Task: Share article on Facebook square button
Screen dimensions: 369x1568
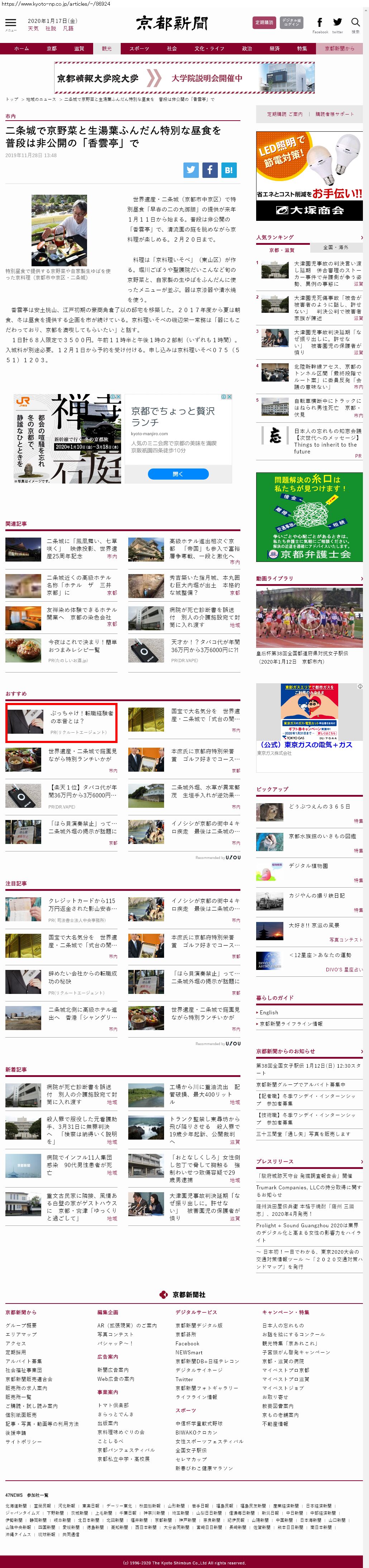Action: 210,170
